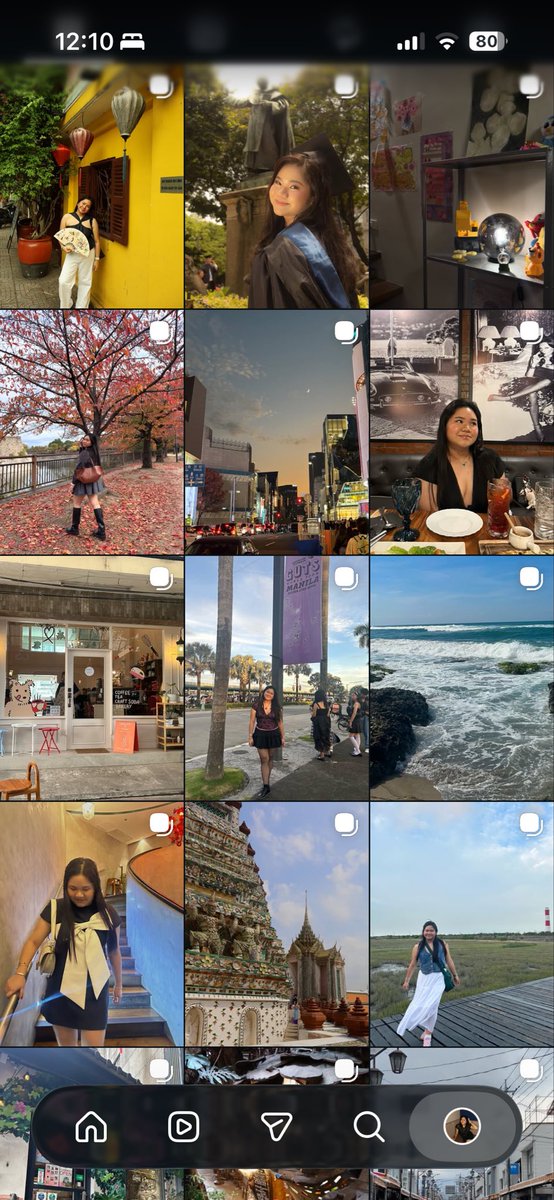The height and width of the screenshot is (1200, 554).
Task: View the post with the disco ball shelf
Action: [x=462, y=186]
